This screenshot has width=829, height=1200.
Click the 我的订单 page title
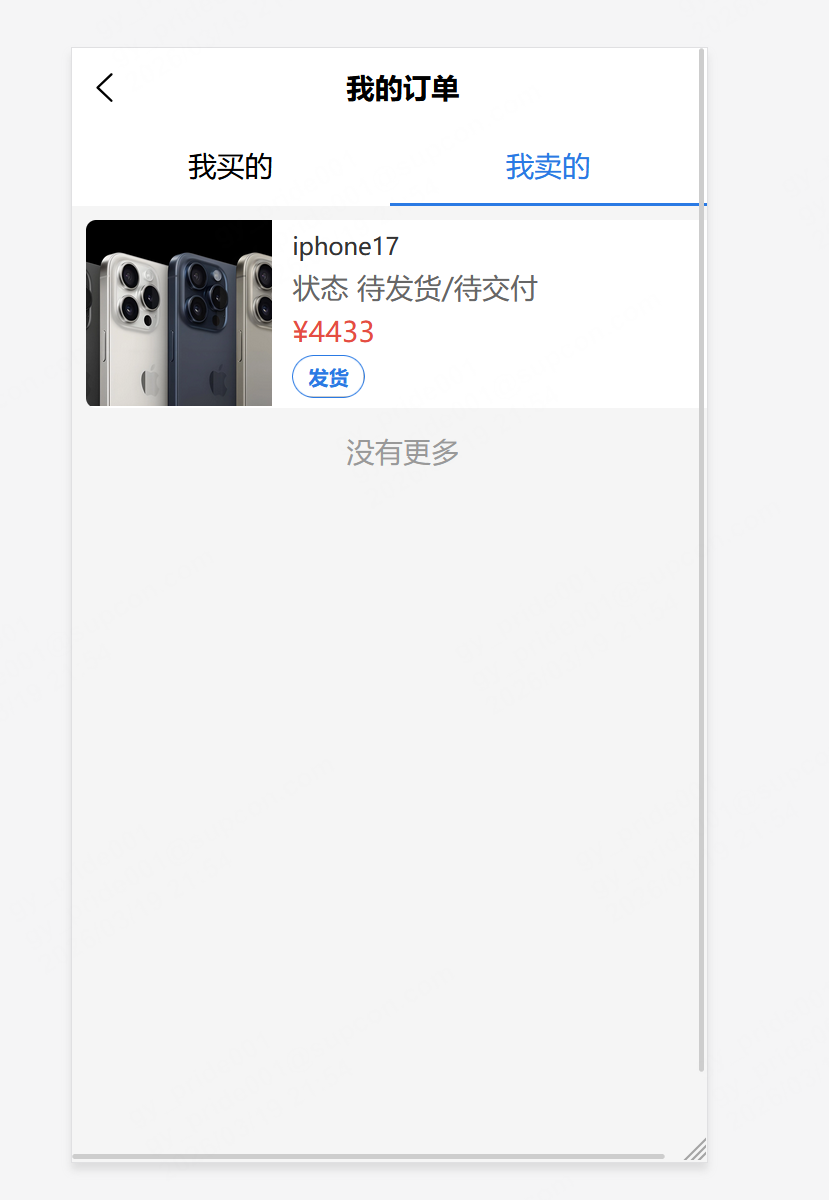[400, 88]
